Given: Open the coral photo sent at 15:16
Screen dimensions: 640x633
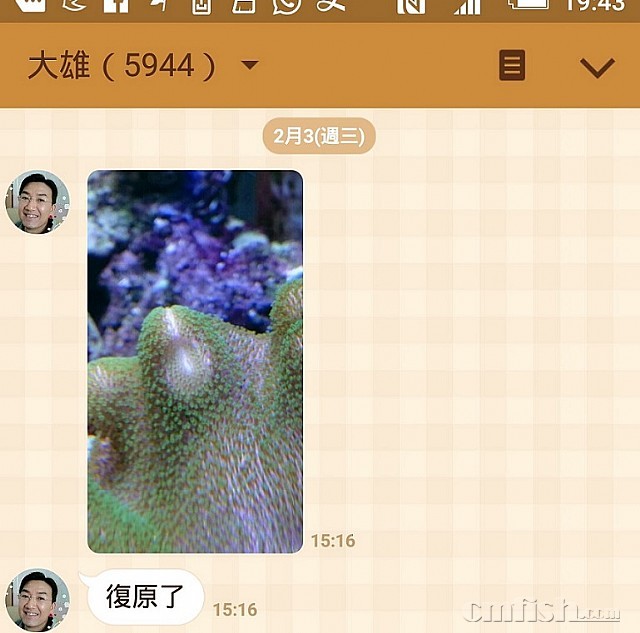Looking at the screenshot, I should 195,361.
